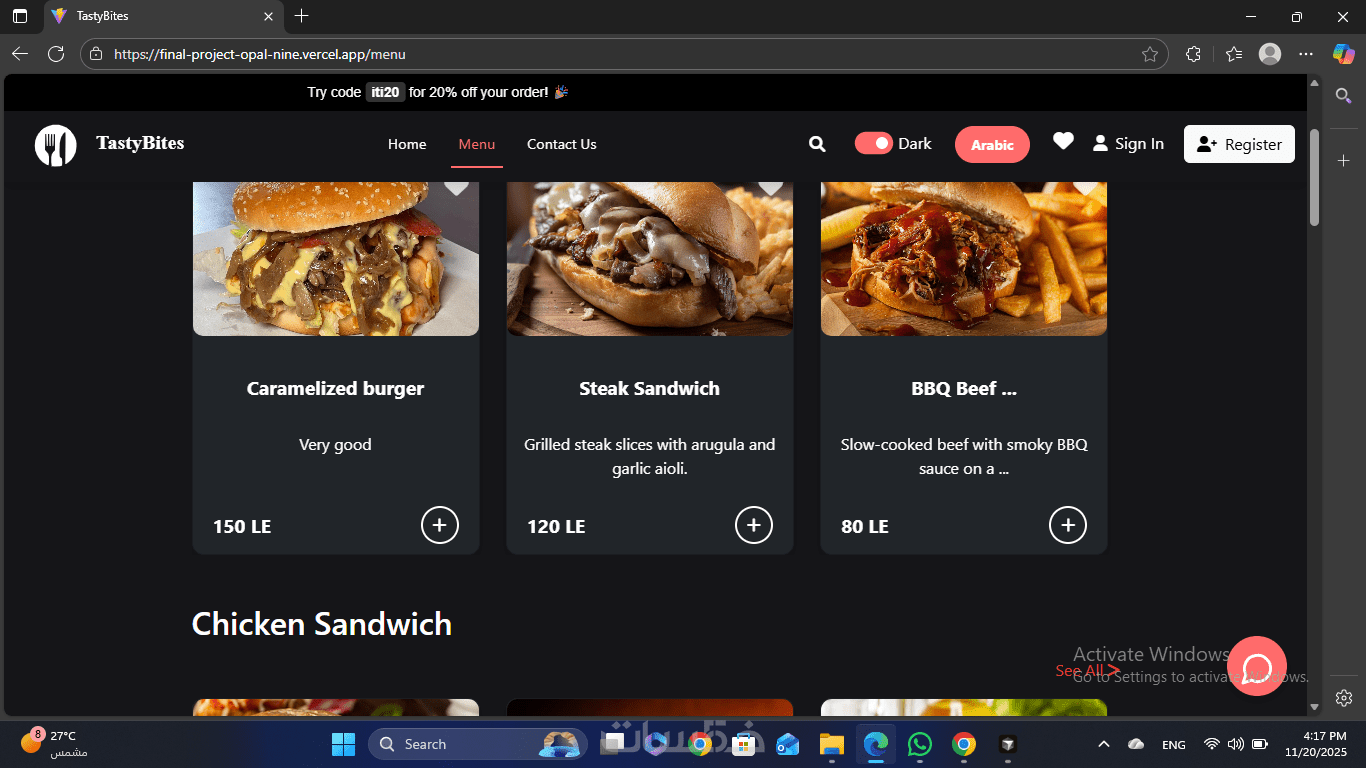1366x768 pixels.
Task: Add Steak Sandwich to the cart
Action: pos(754,525)
